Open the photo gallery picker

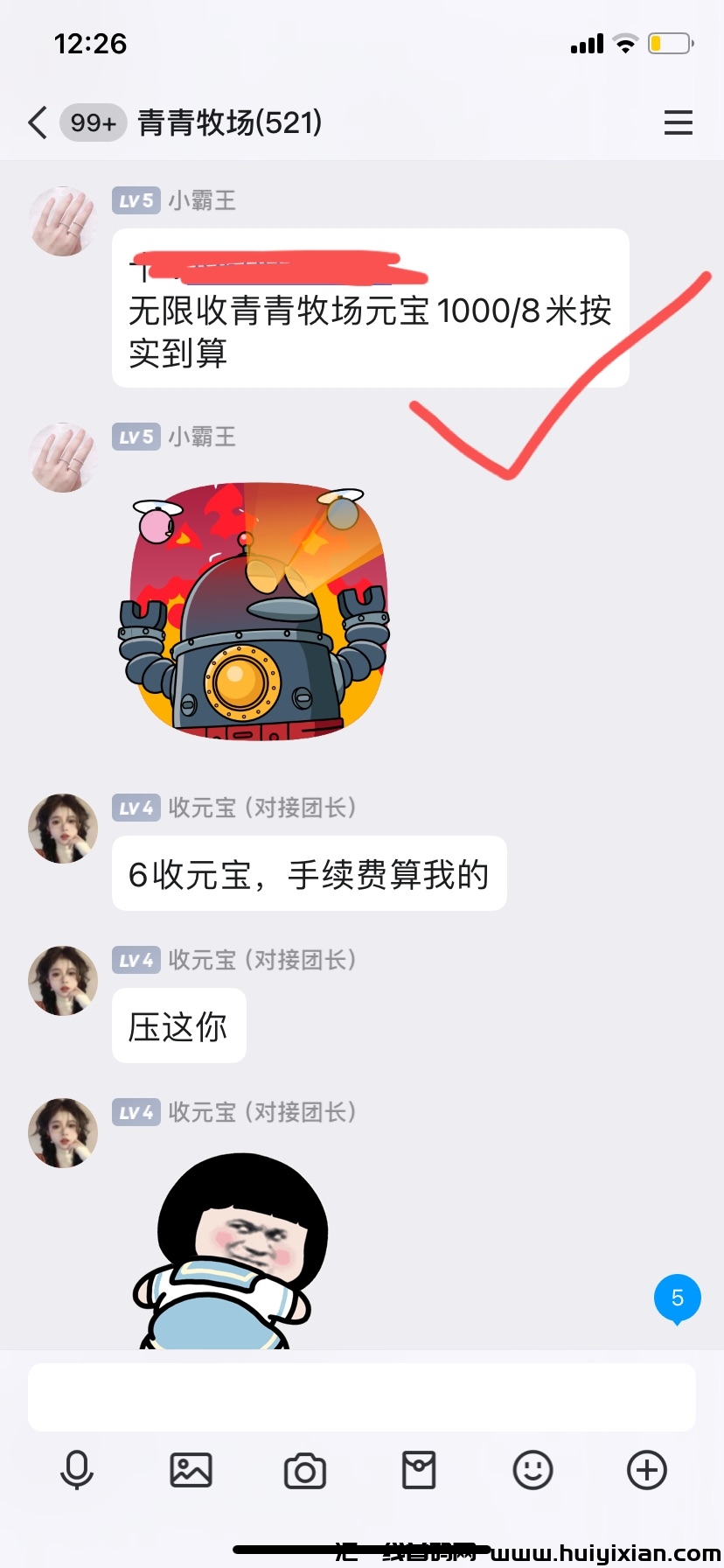coord(191,1470)
